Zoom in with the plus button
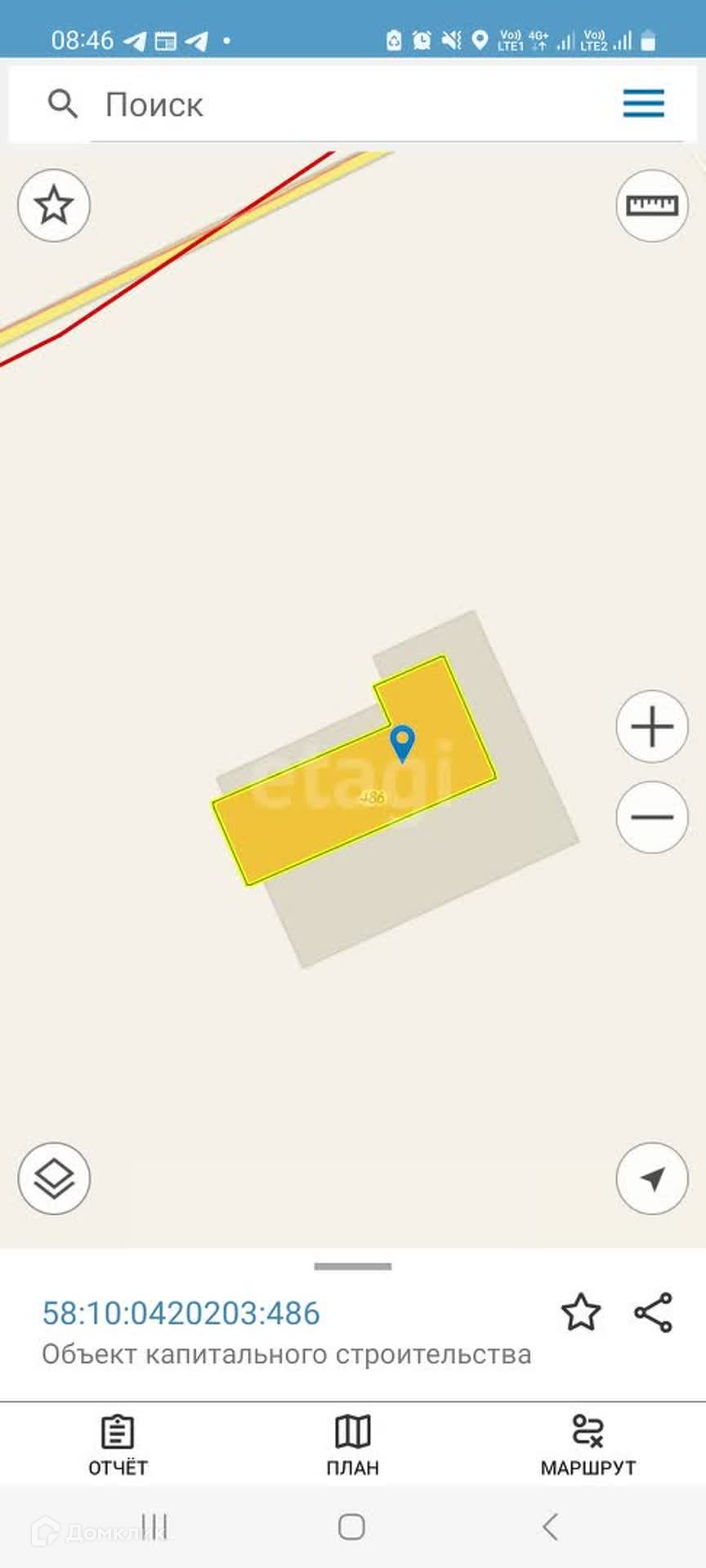The height and width of the screenshot is (1568, 706). click(x=651, y=726)
